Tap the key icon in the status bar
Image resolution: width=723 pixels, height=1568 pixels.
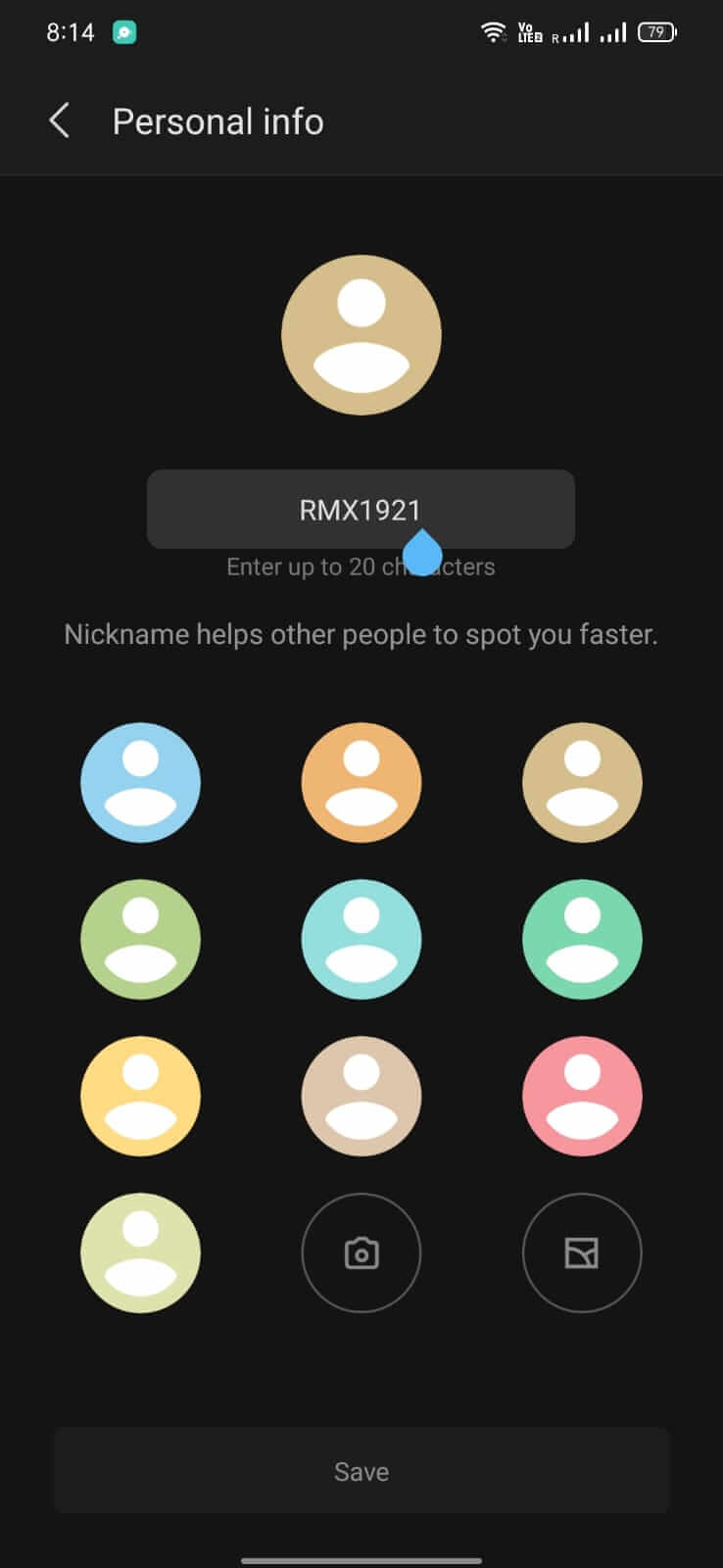123,31
